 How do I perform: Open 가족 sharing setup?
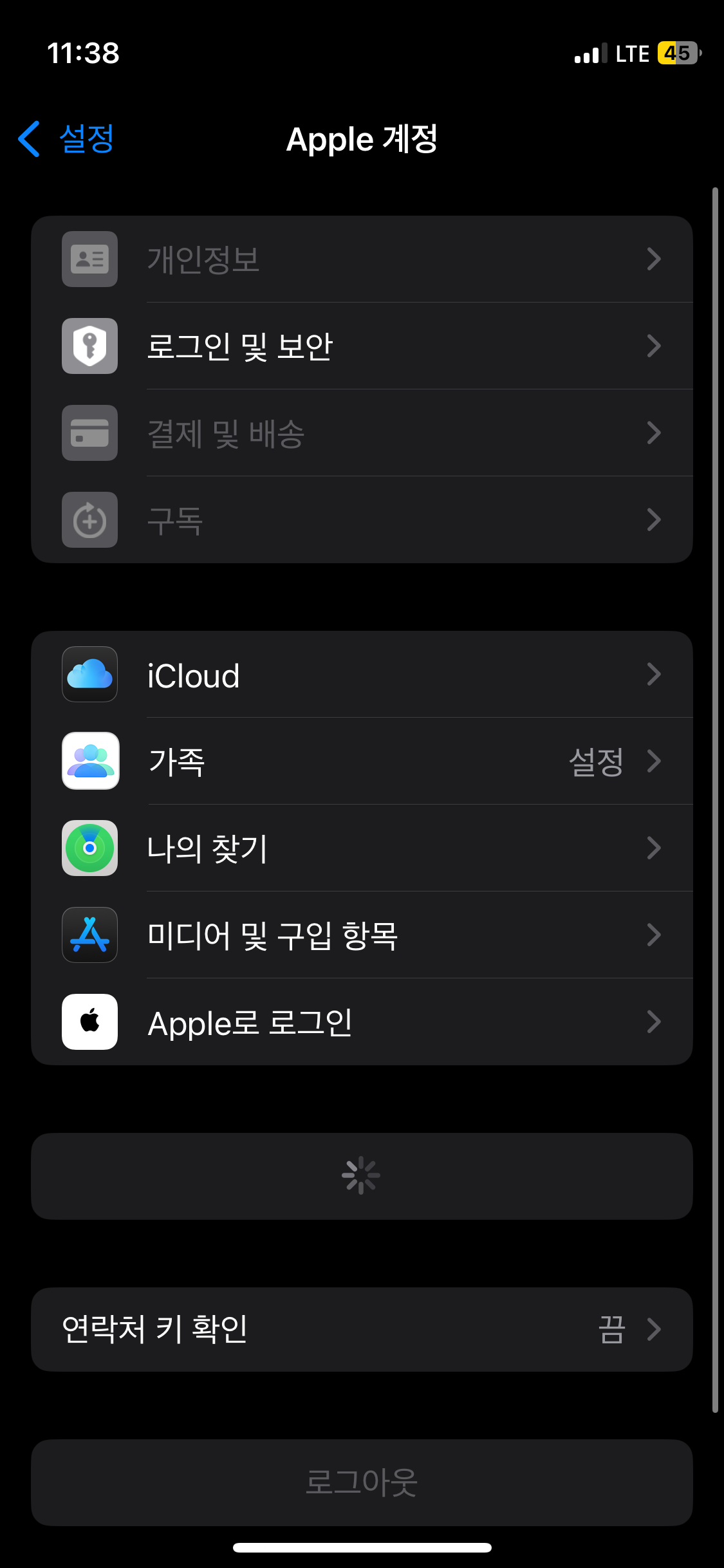(x=362, y=761)
